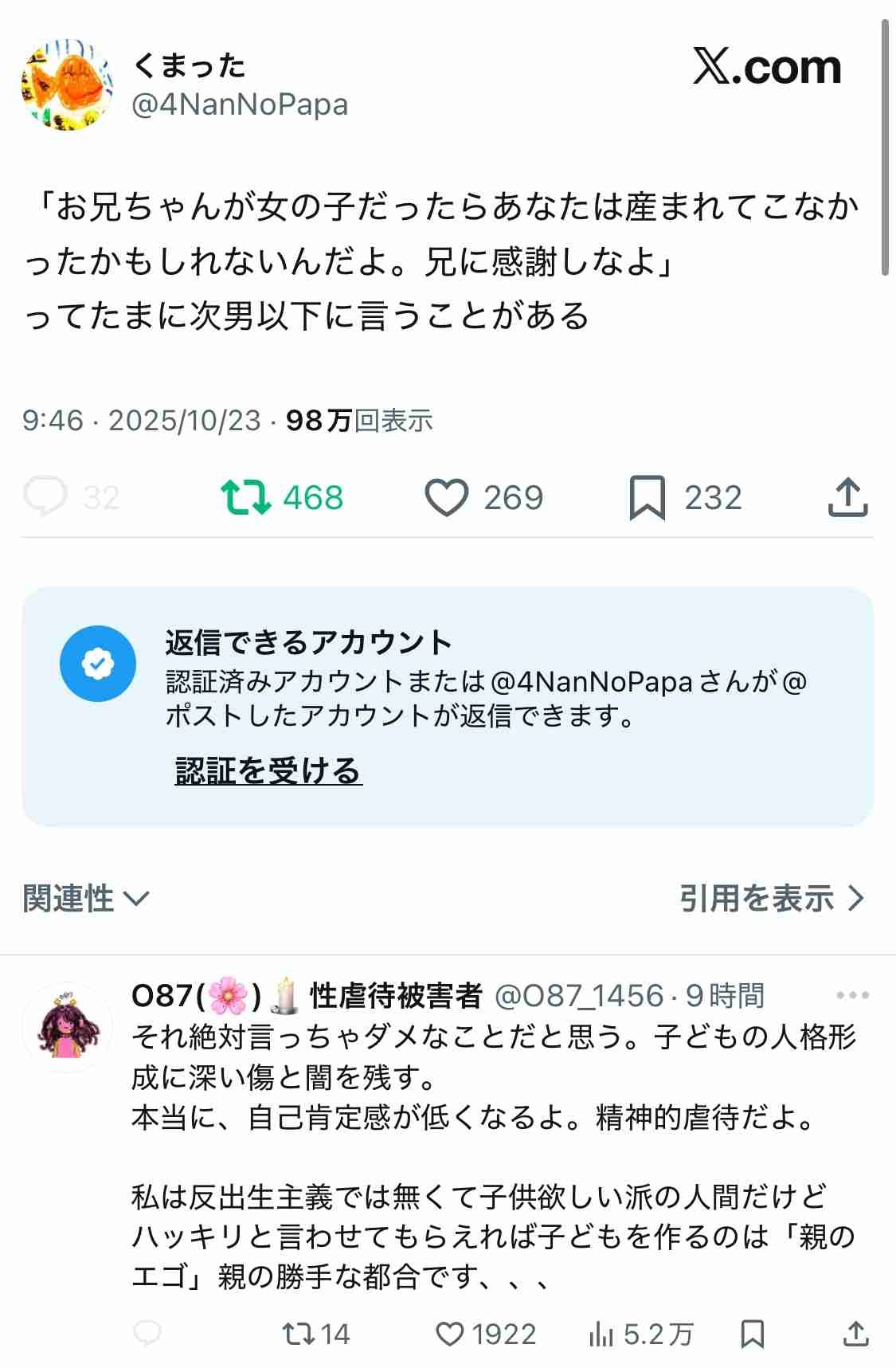Open O87's profile avatar

[67, 1028]
